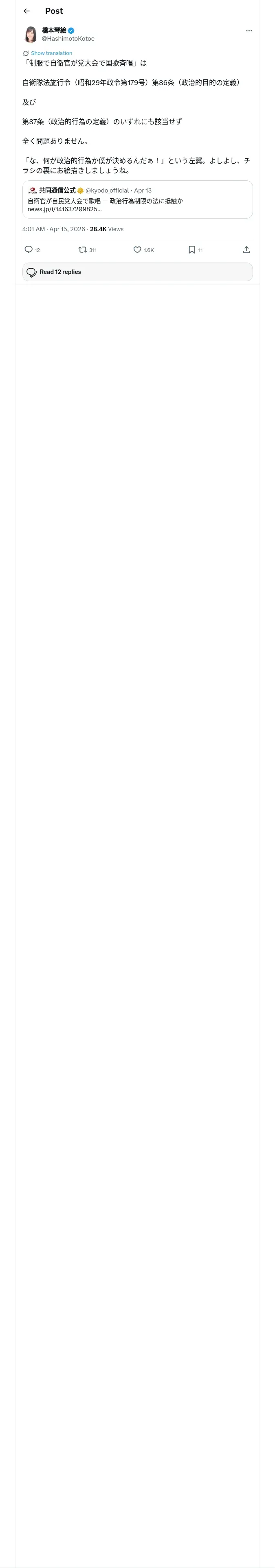Open the quoted 共同通信公式 post

(x=137, y=199)
